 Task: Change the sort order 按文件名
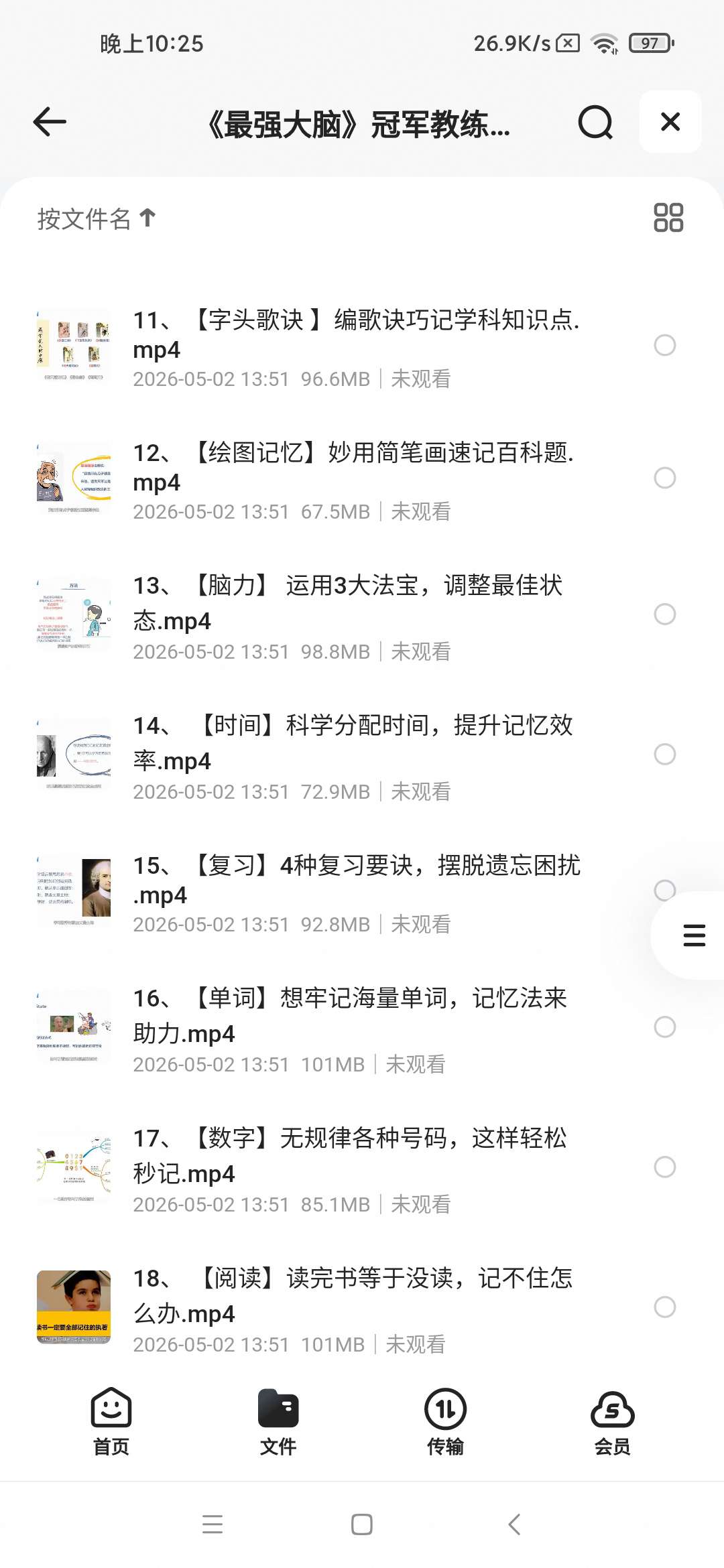[x=97, y=218]
